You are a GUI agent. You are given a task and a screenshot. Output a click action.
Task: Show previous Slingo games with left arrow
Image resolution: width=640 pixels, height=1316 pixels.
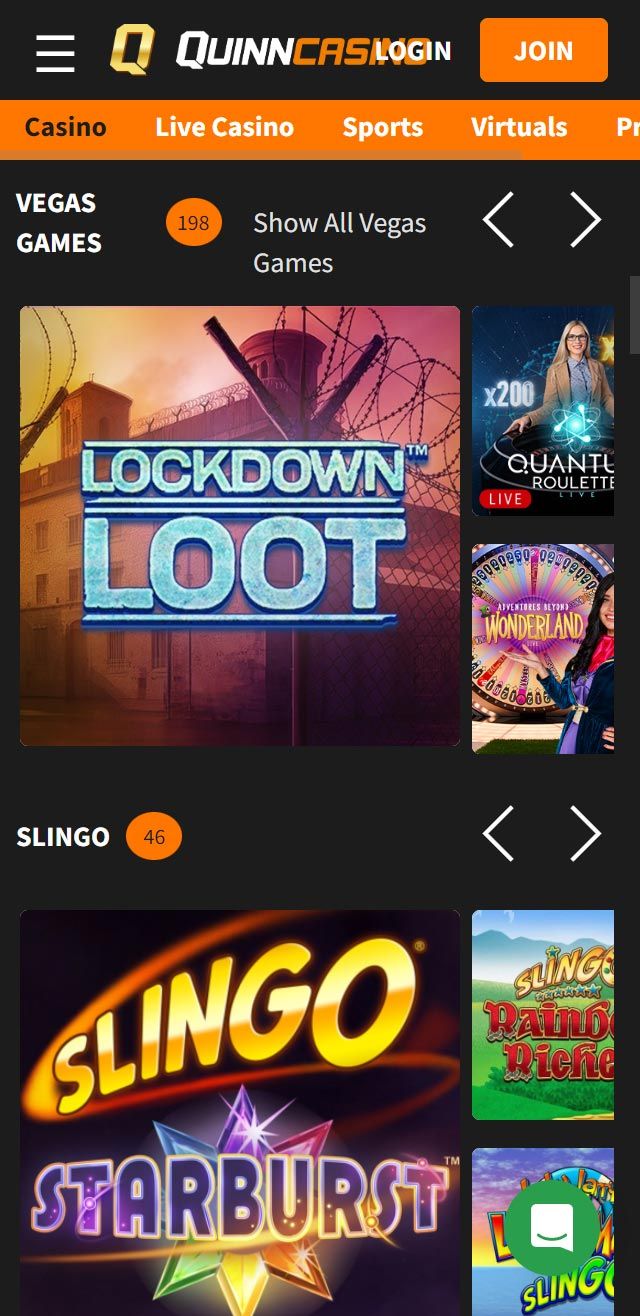[498, 834]
